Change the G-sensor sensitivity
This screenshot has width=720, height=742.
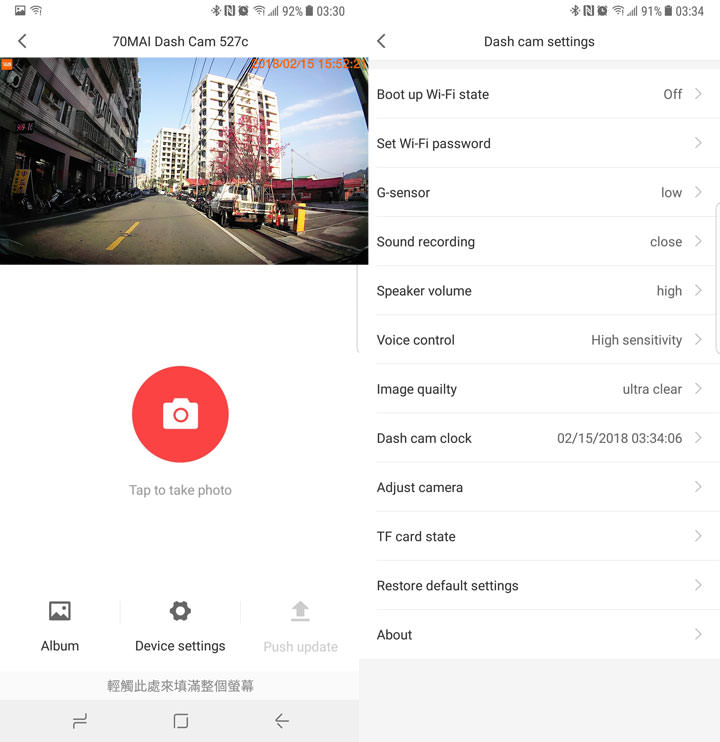[x=539, y=192]
